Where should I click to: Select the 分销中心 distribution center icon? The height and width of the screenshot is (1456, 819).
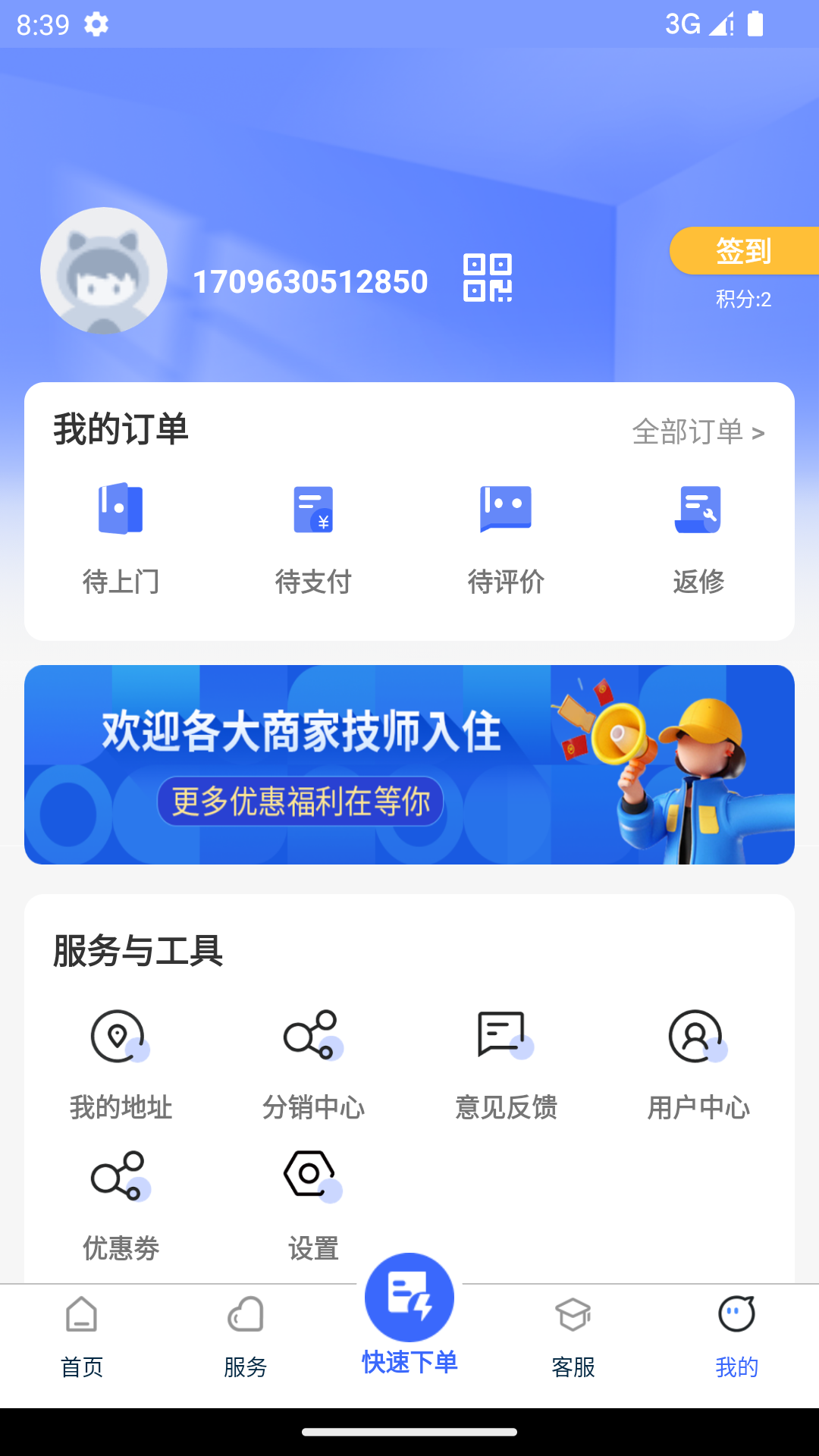pyautogui.click(x=312, y=1036)
